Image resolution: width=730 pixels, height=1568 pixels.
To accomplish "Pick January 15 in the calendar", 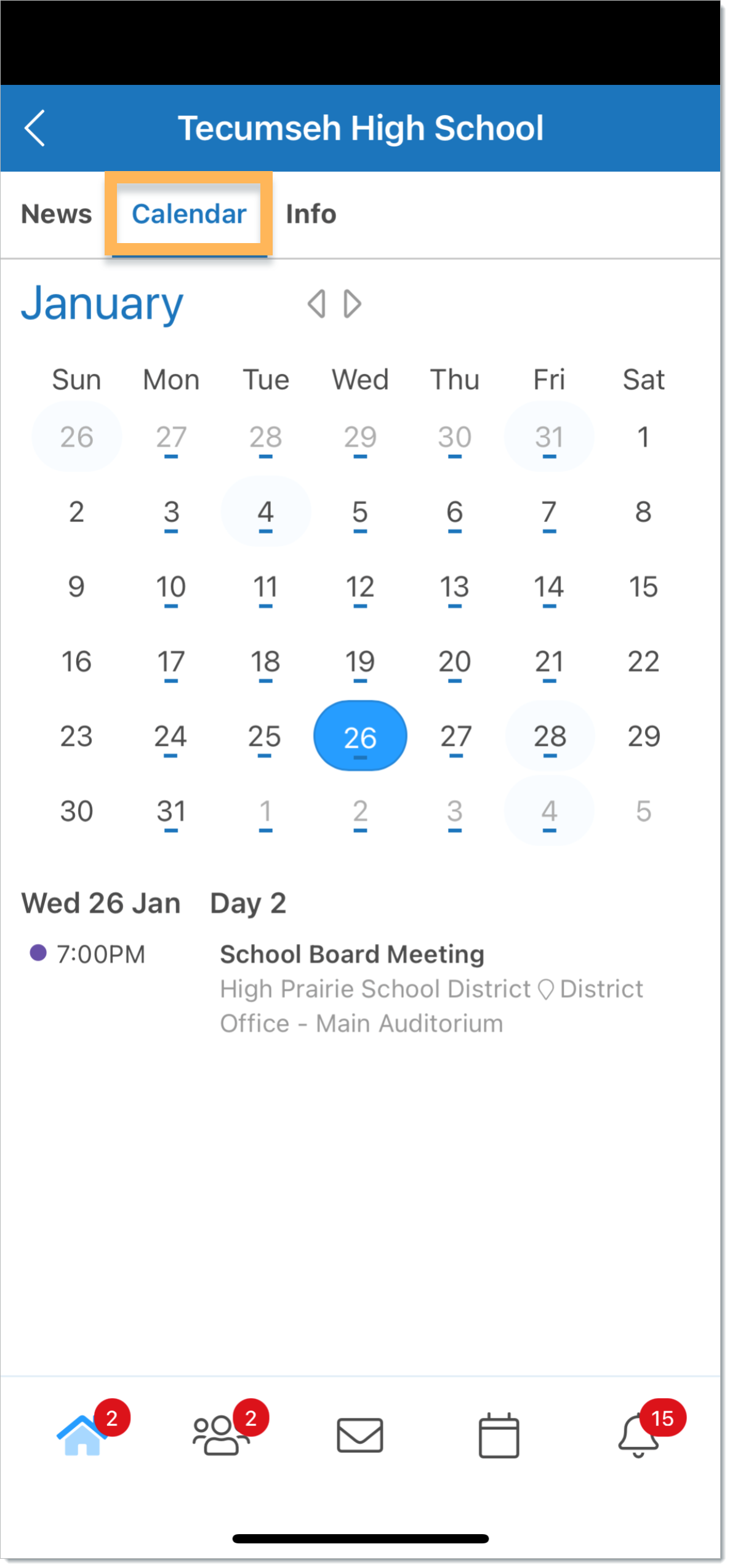I will [643, 587].
